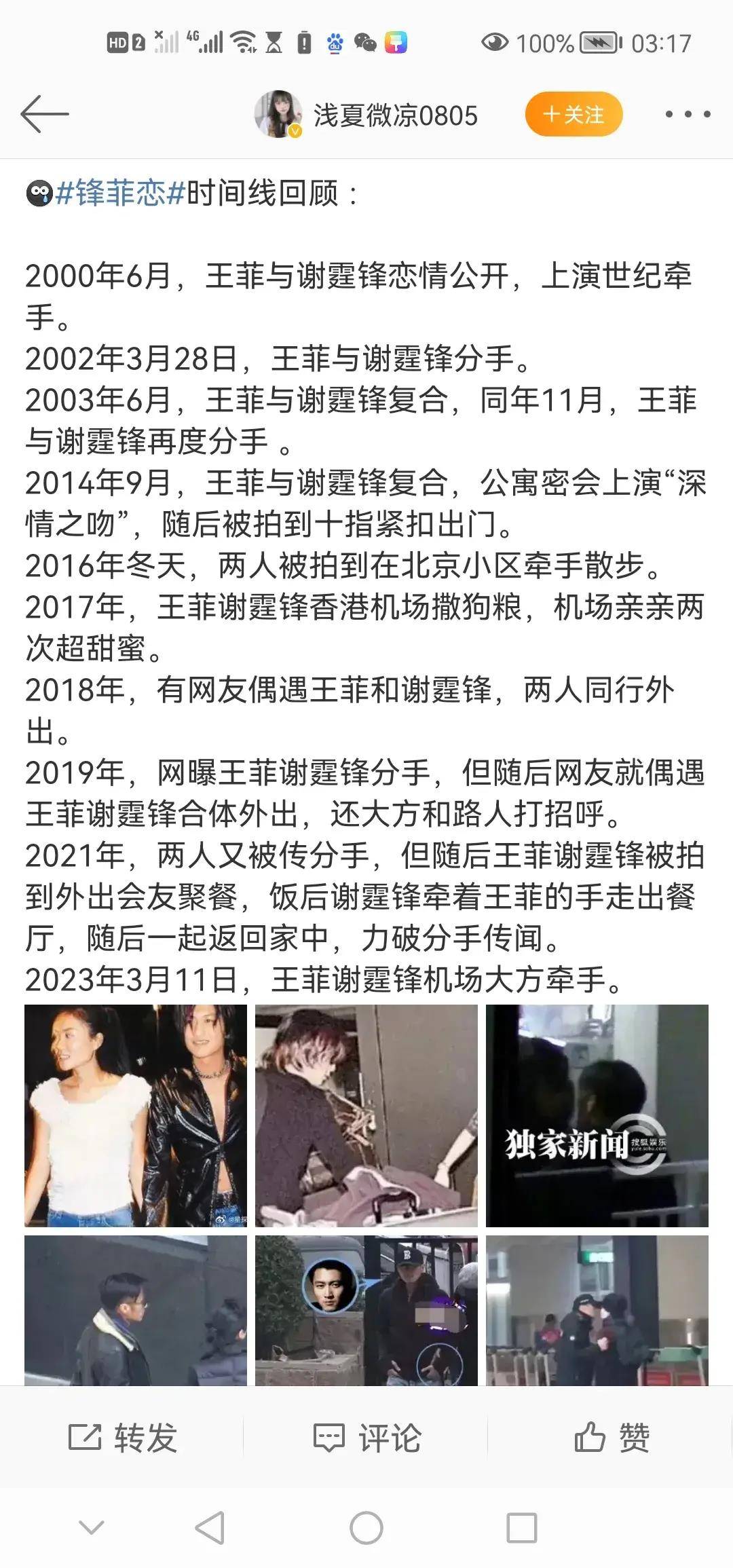733x1568 pixels.
Task: Open 浅夏微凉0805's profile avatar
Action: click(278, 114)
